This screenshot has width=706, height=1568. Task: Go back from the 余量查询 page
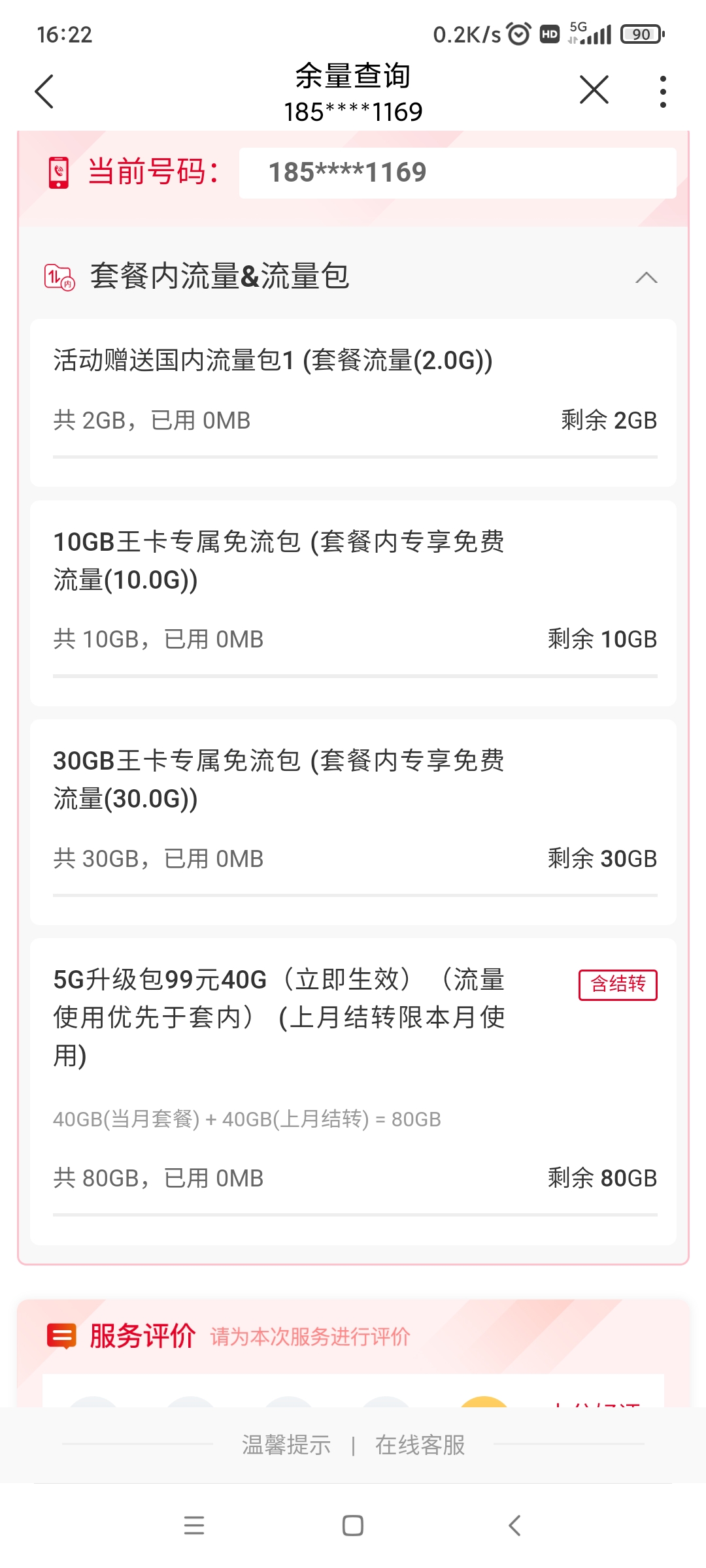(x=44, y=91)
